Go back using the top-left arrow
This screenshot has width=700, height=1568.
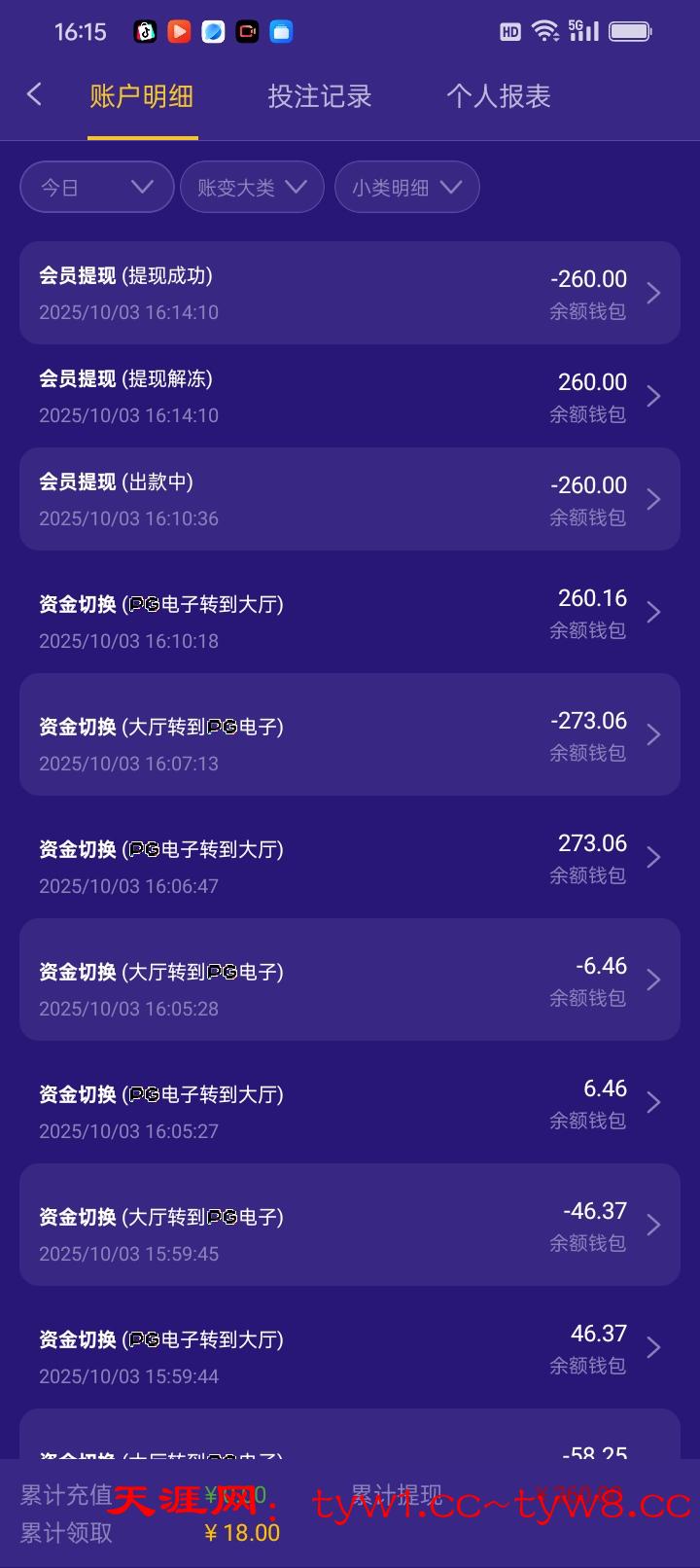pos(35,95)
